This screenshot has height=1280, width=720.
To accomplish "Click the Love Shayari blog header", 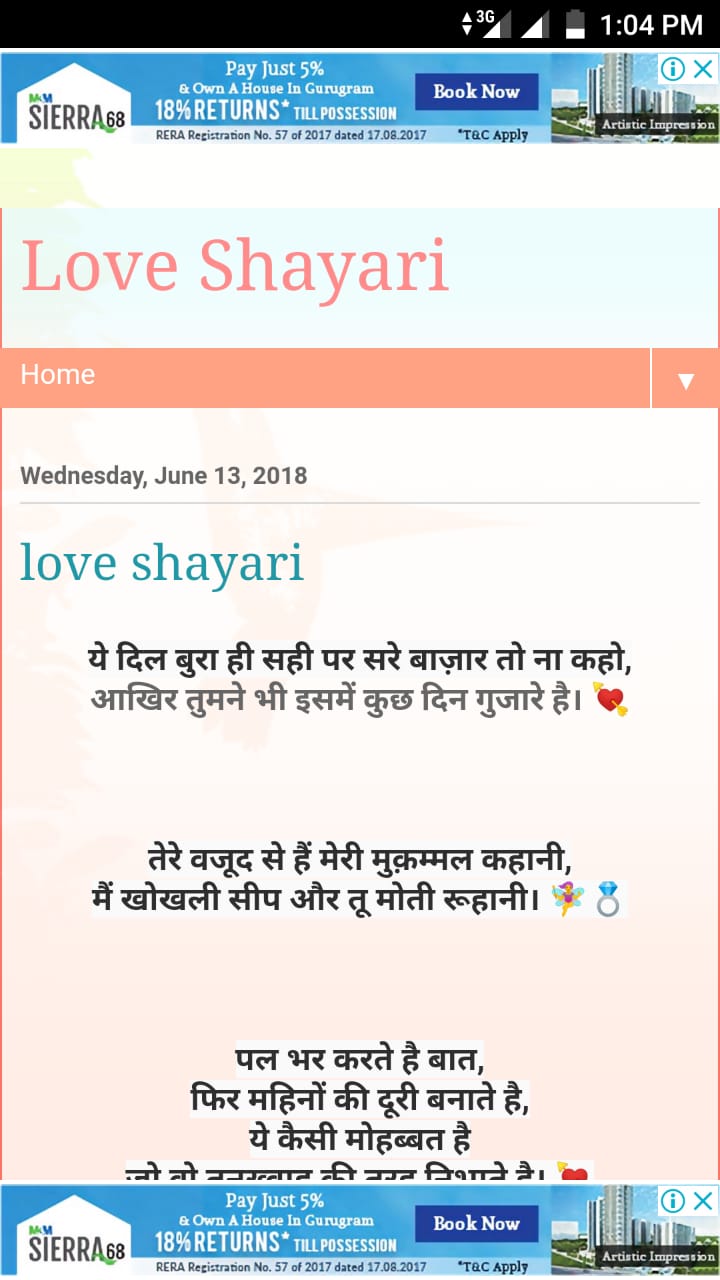I will pos(235,265).
